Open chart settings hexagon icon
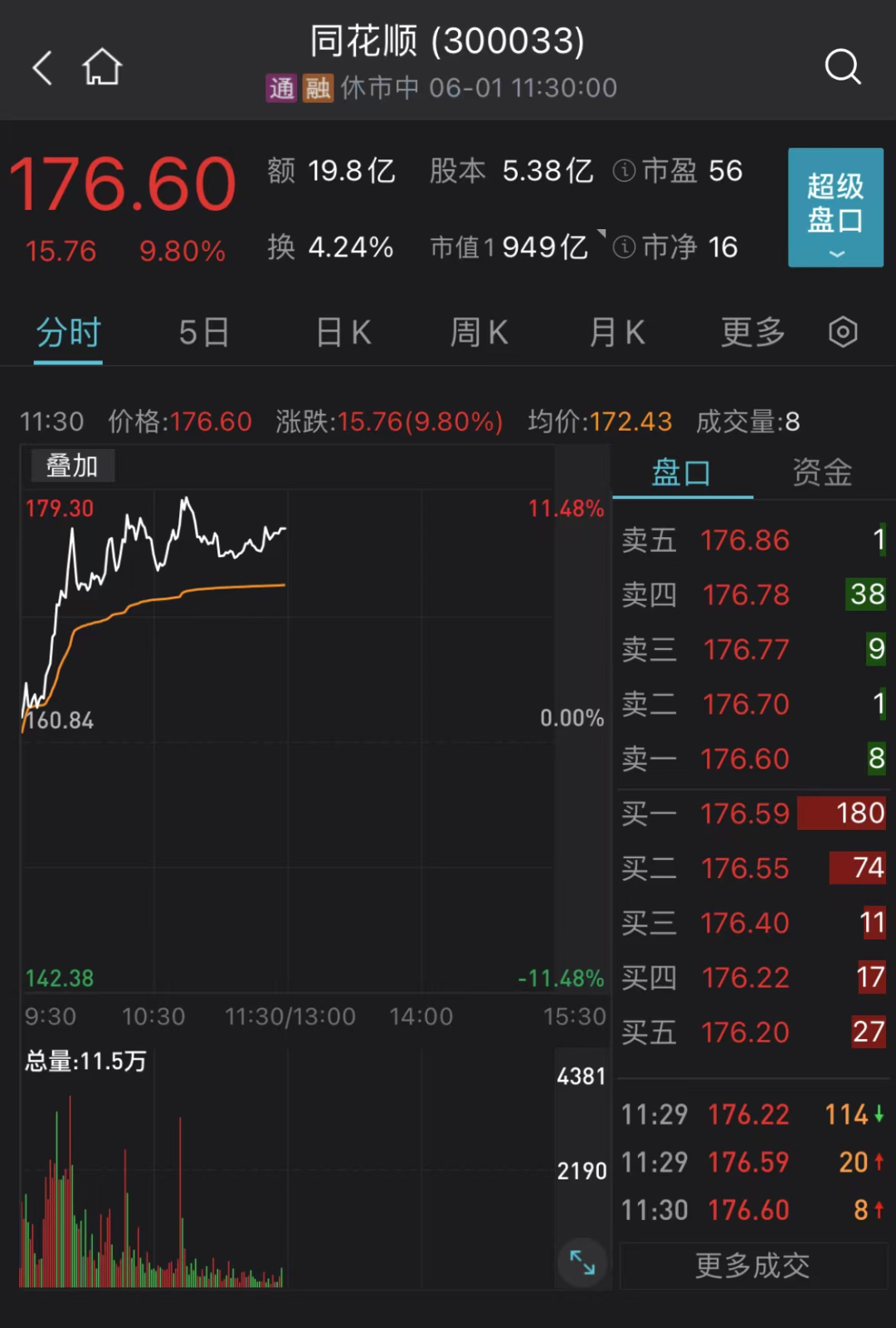 pyautogui.click(x=843, y=333)
